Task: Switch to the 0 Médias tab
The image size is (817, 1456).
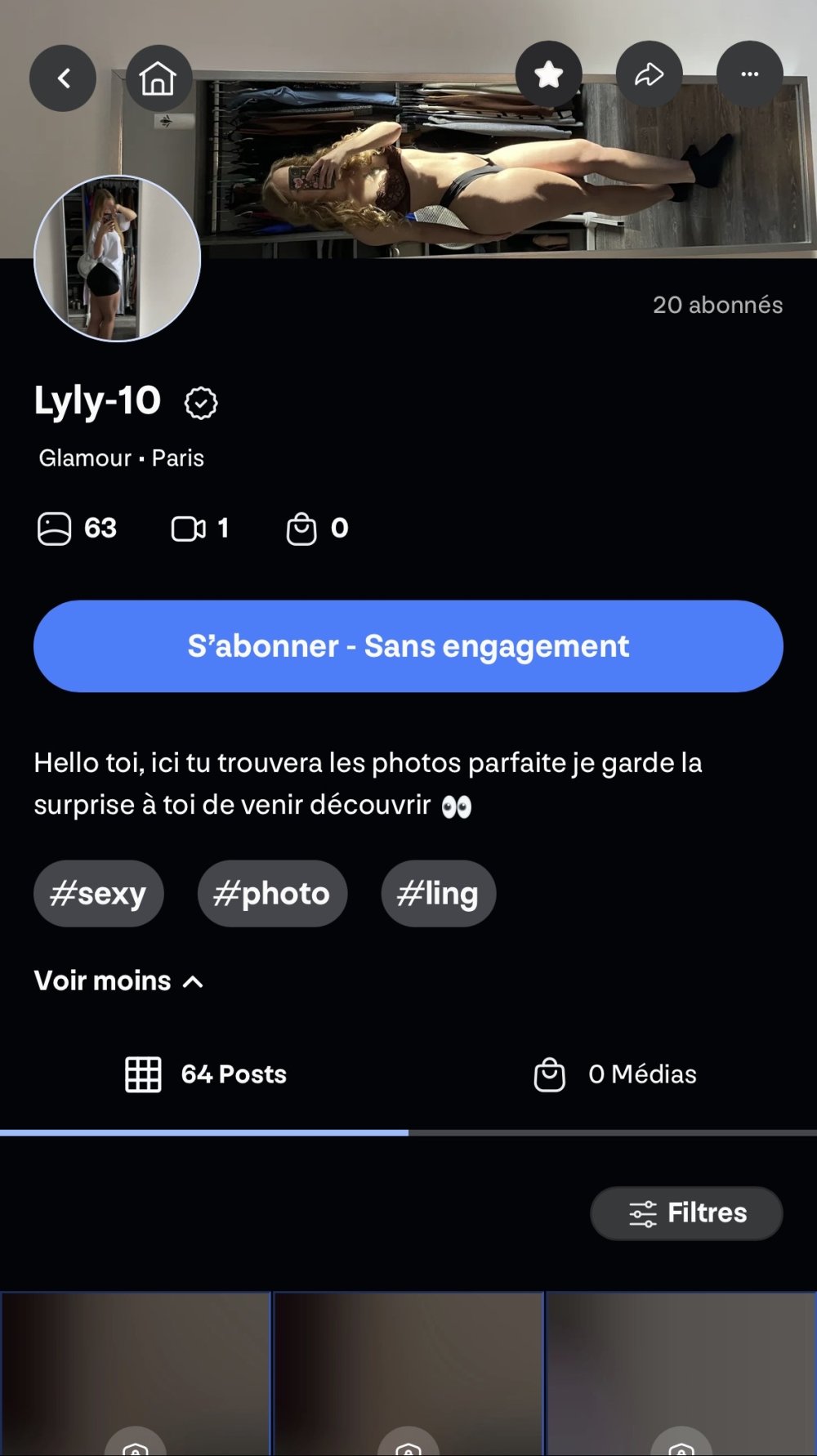Action: point(614,1074)
